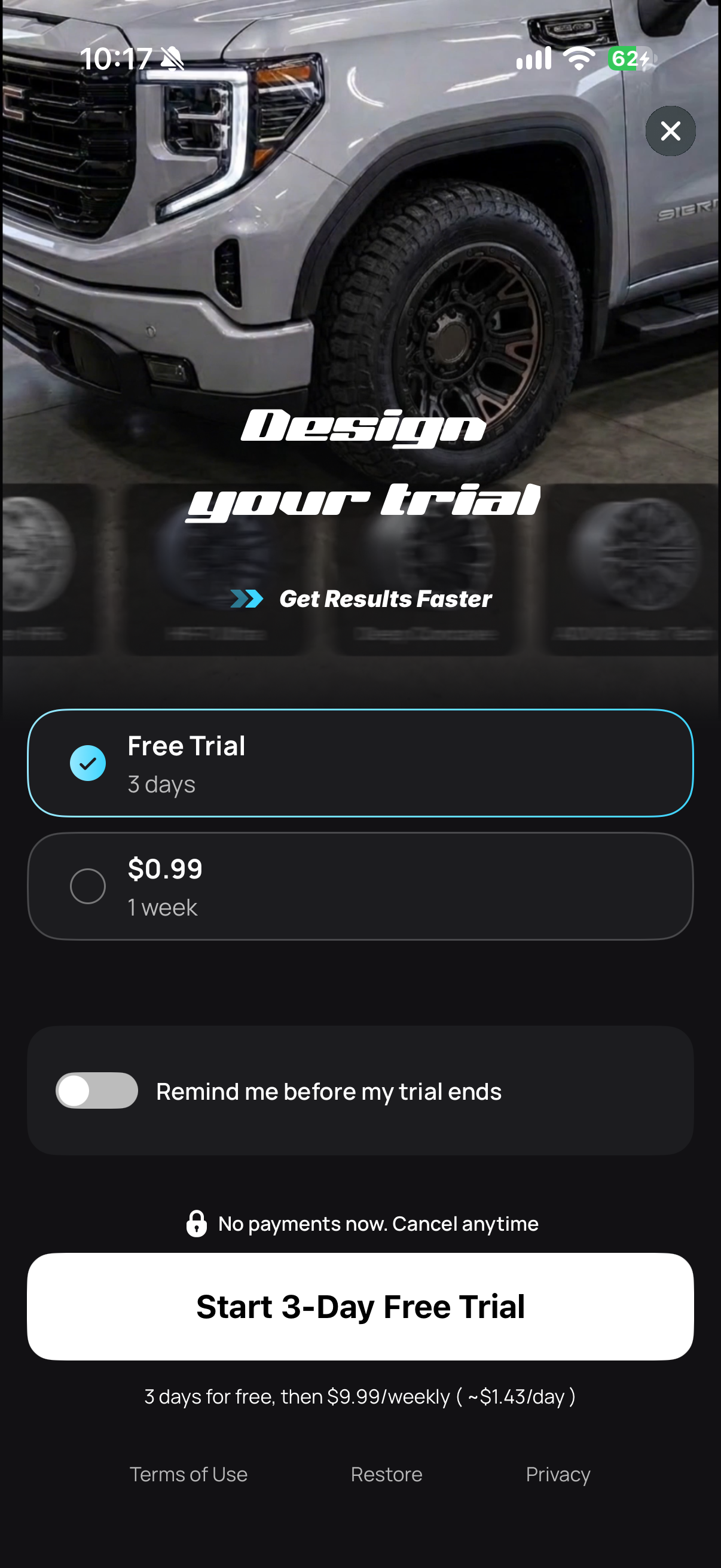Restore previous purchases
Screen dimensions: 721x1568
[x=386, y=1474]
